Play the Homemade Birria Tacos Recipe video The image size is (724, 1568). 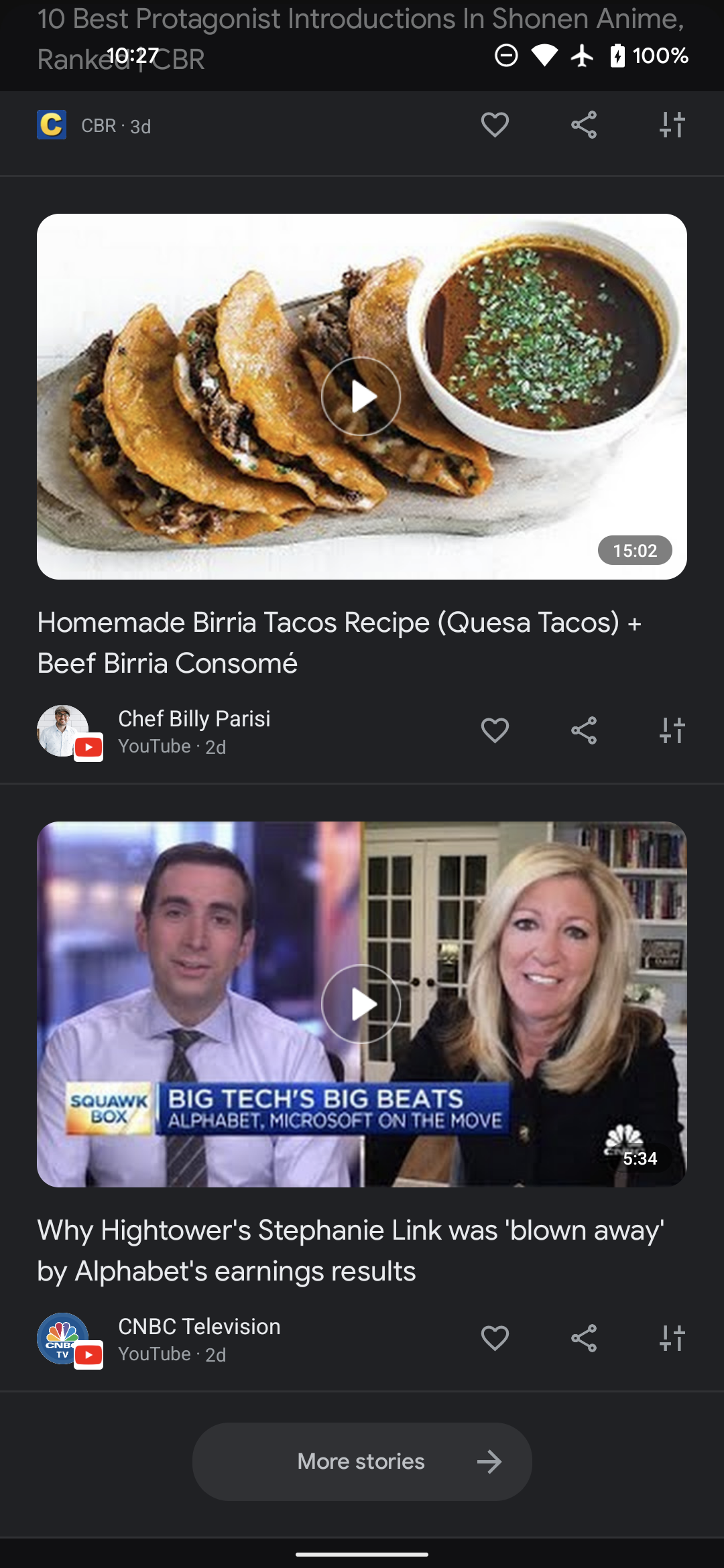click(x=361, y=397)
